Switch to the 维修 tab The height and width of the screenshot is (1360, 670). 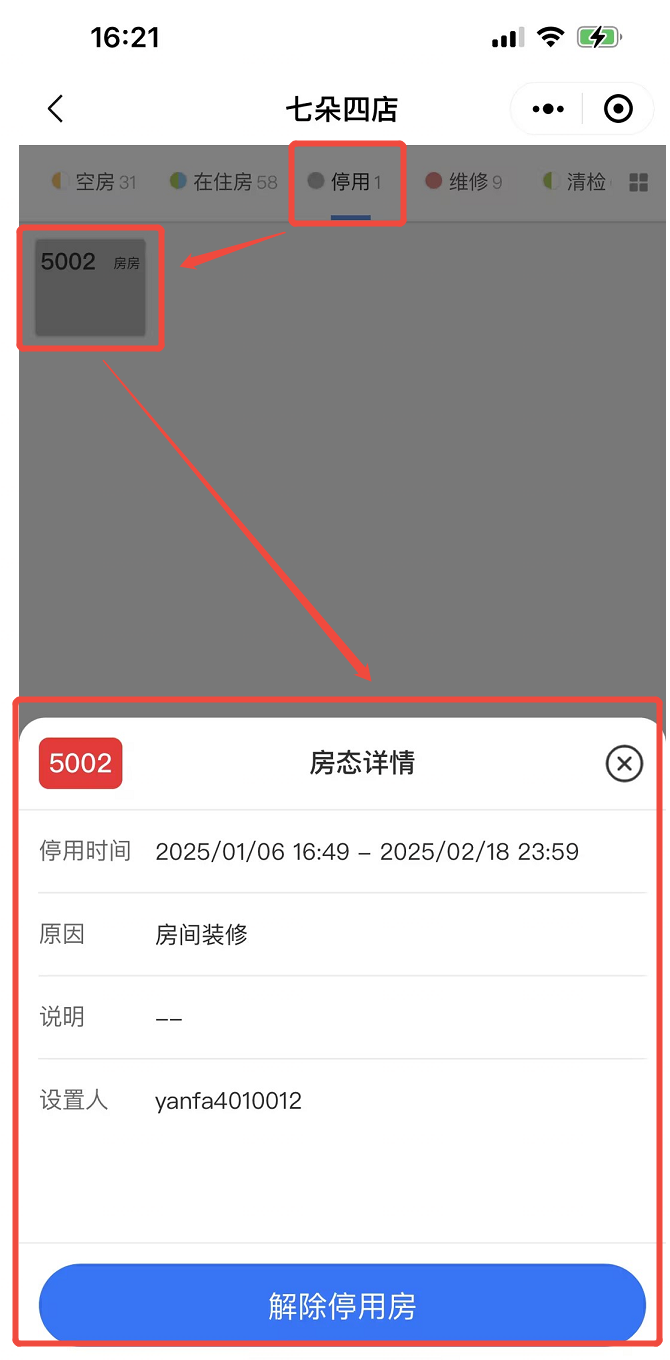pos(463,182)
